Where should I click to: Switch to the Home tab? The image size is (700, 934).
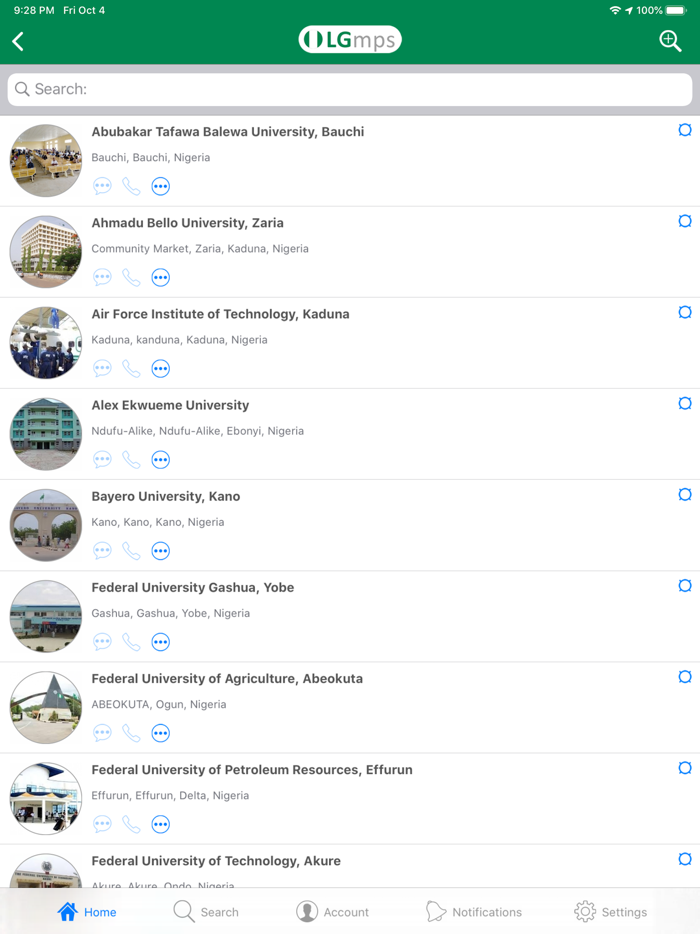click(x=87, y=912)
